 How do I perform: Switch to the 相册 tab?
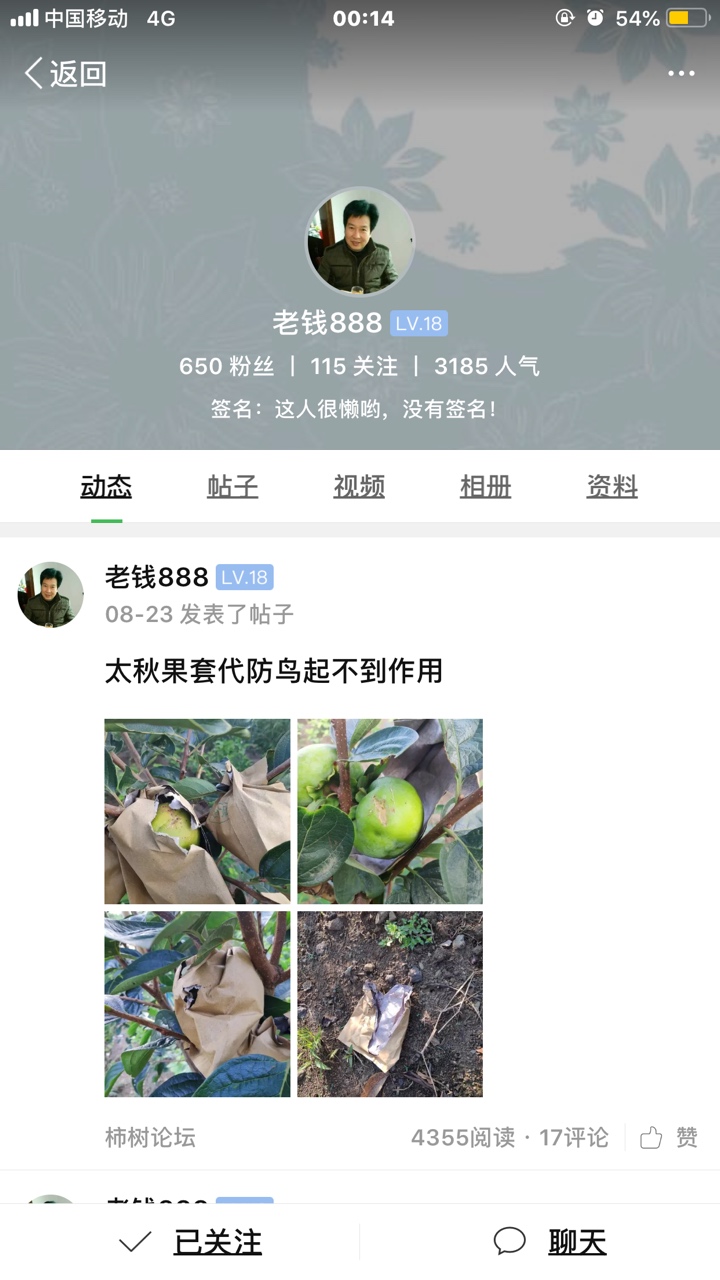[485, 487]
